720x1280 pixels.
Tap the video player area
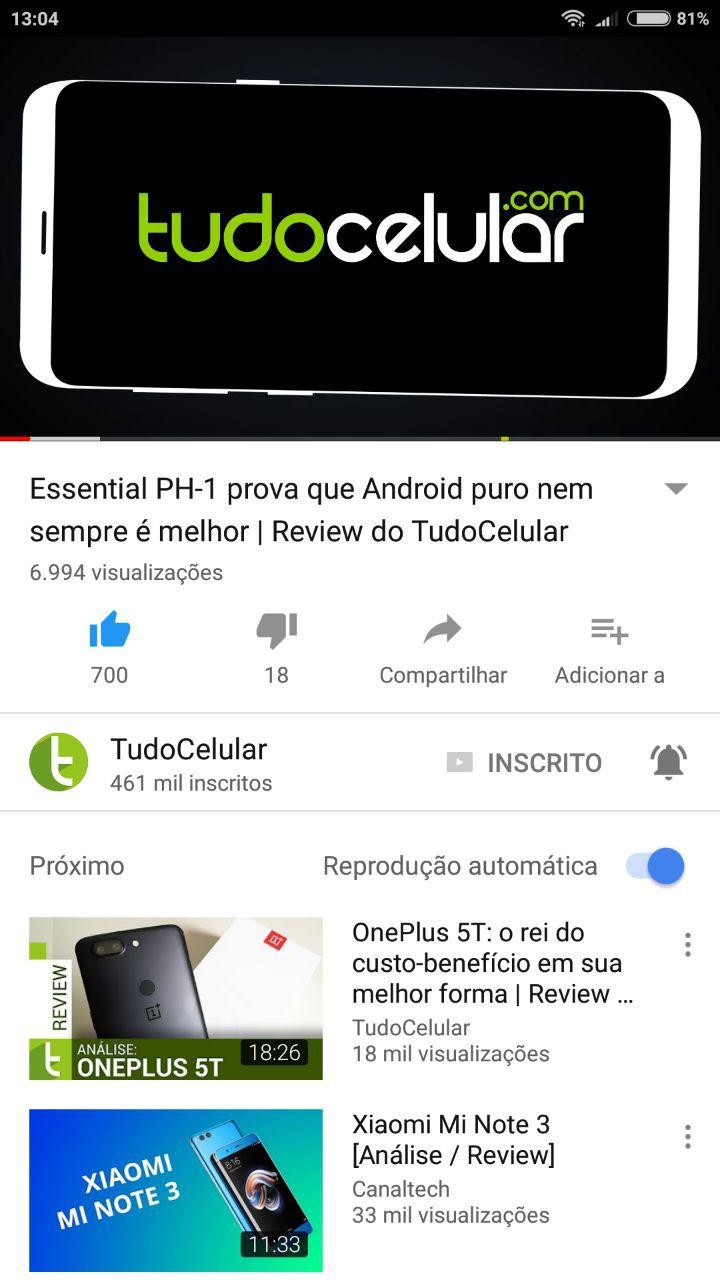(360, 235)
